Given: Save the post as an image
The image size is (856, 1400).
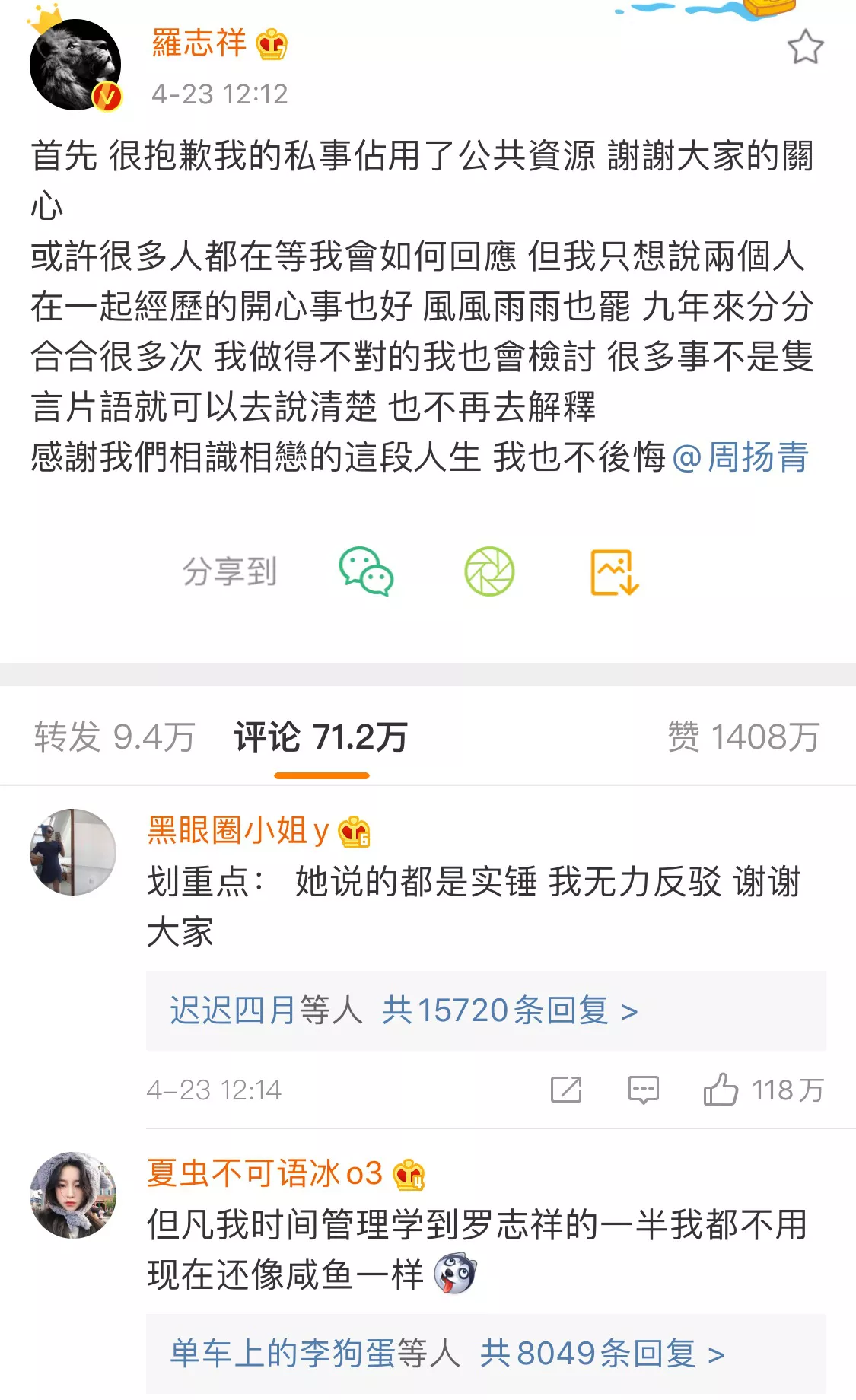Looking at the screenshot, I should pos(614,571).
